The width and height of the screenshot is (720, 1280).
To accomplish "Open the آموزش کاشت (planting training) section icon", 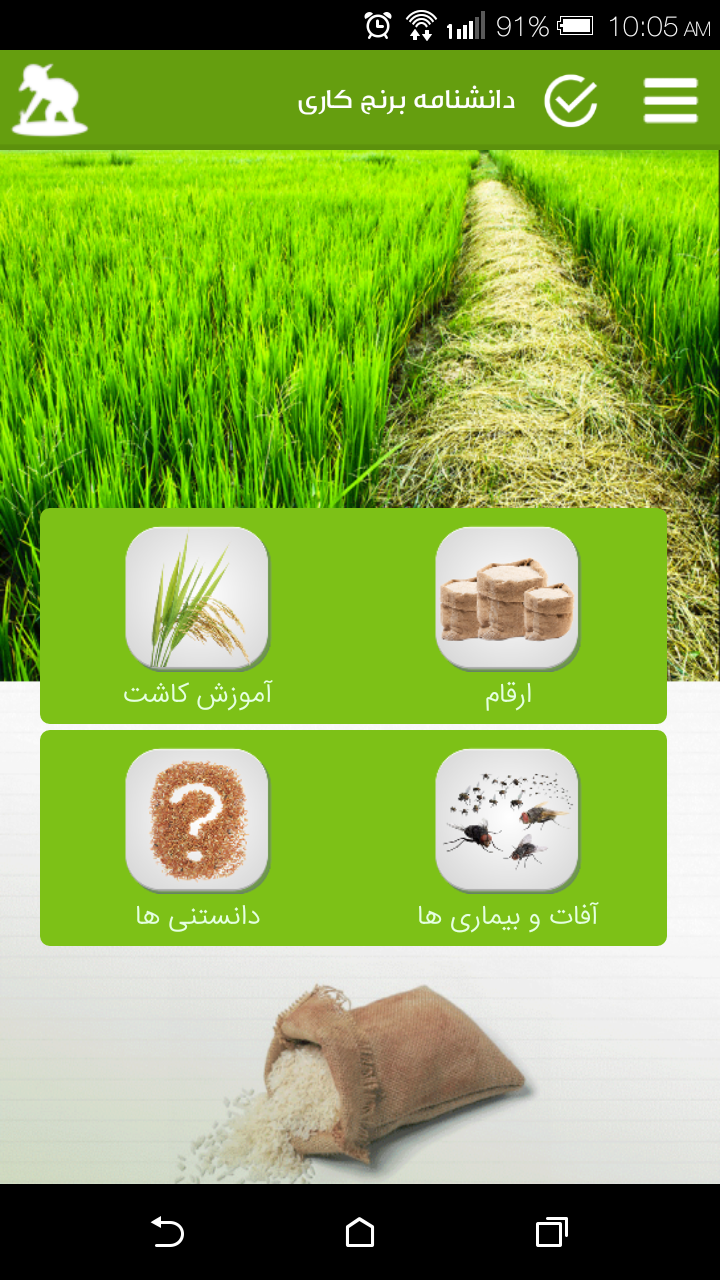I will tap(196, 598).
